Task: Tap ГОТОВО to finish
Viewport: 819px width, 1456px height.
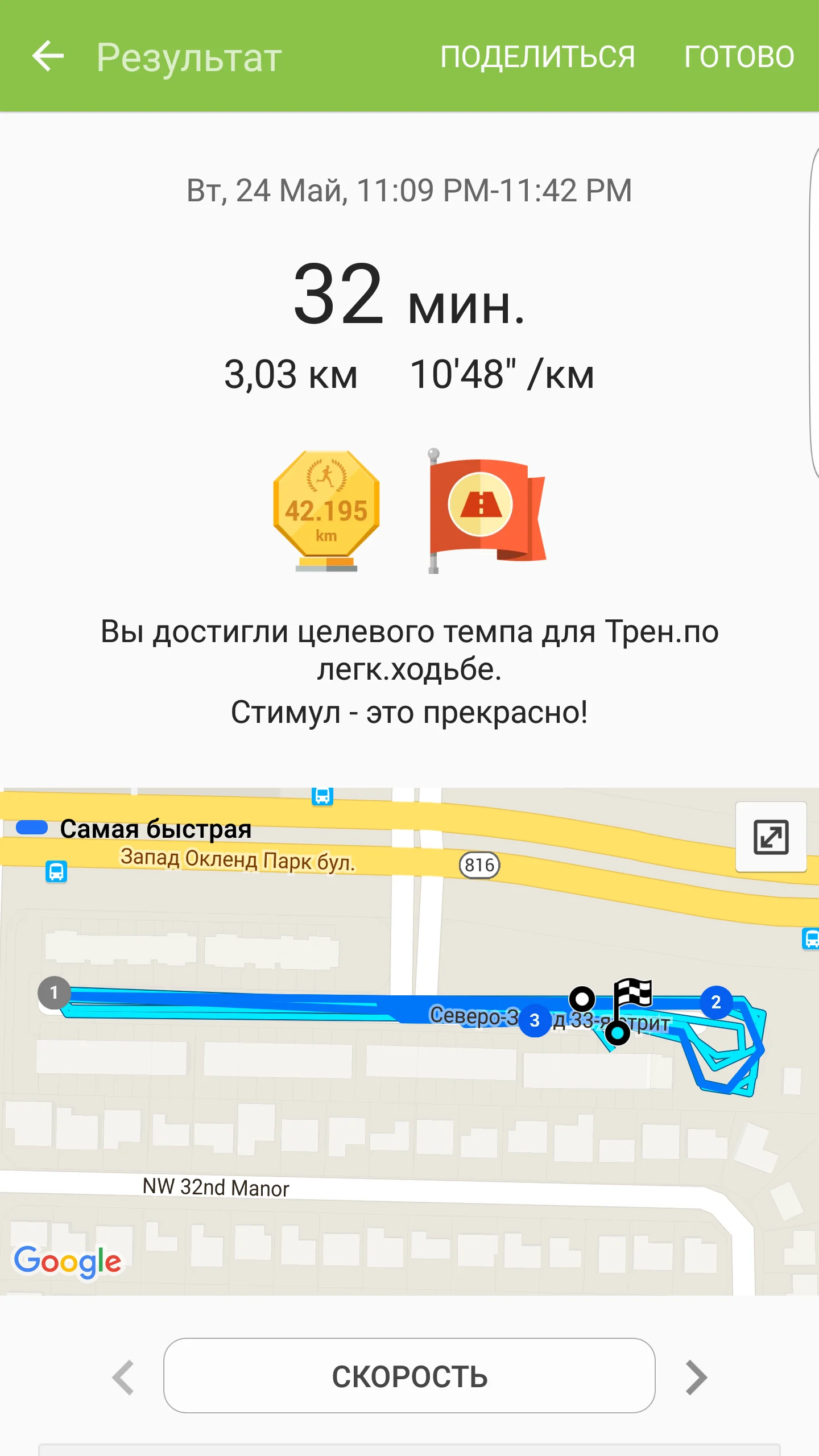Action: tap(739, 57)
